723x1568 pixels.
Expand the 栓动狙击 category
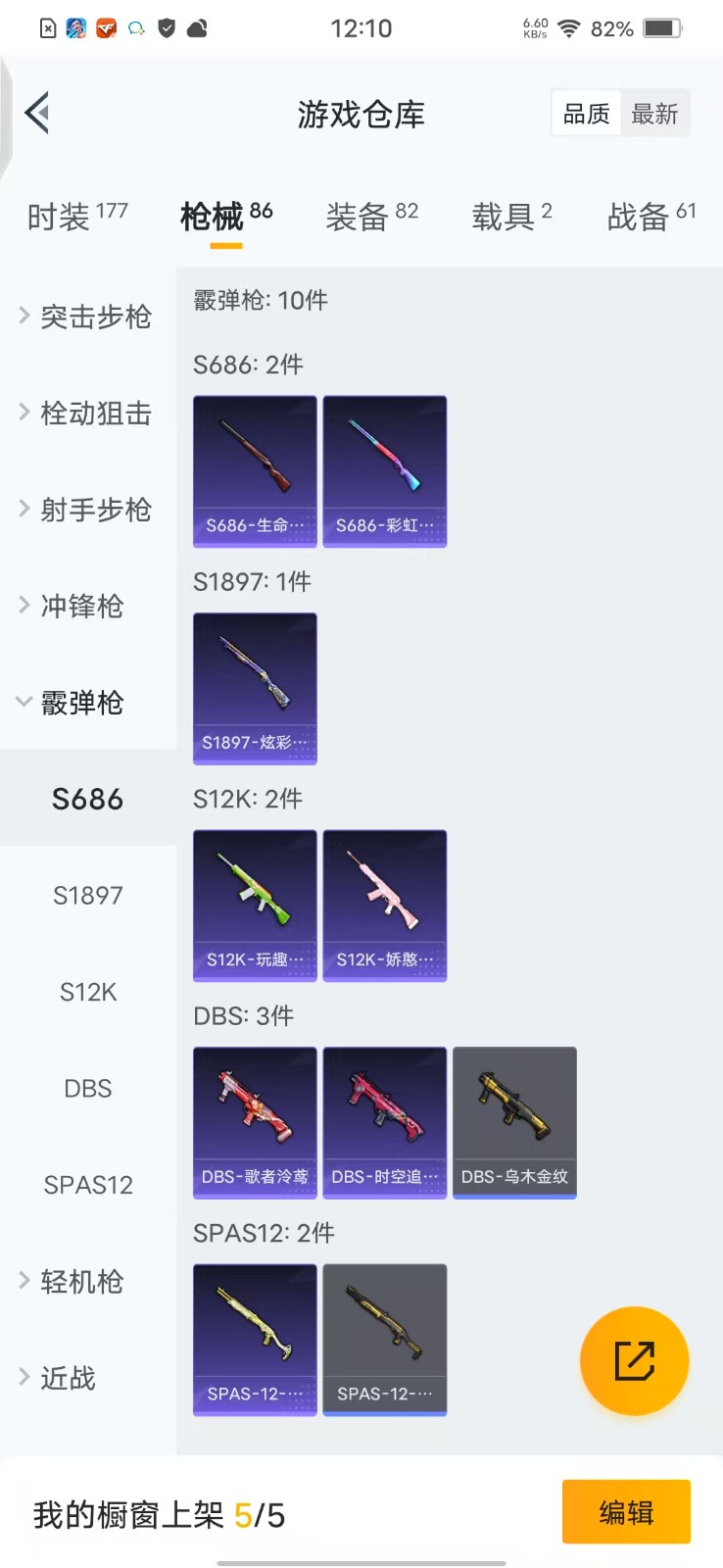click(86, 413)
